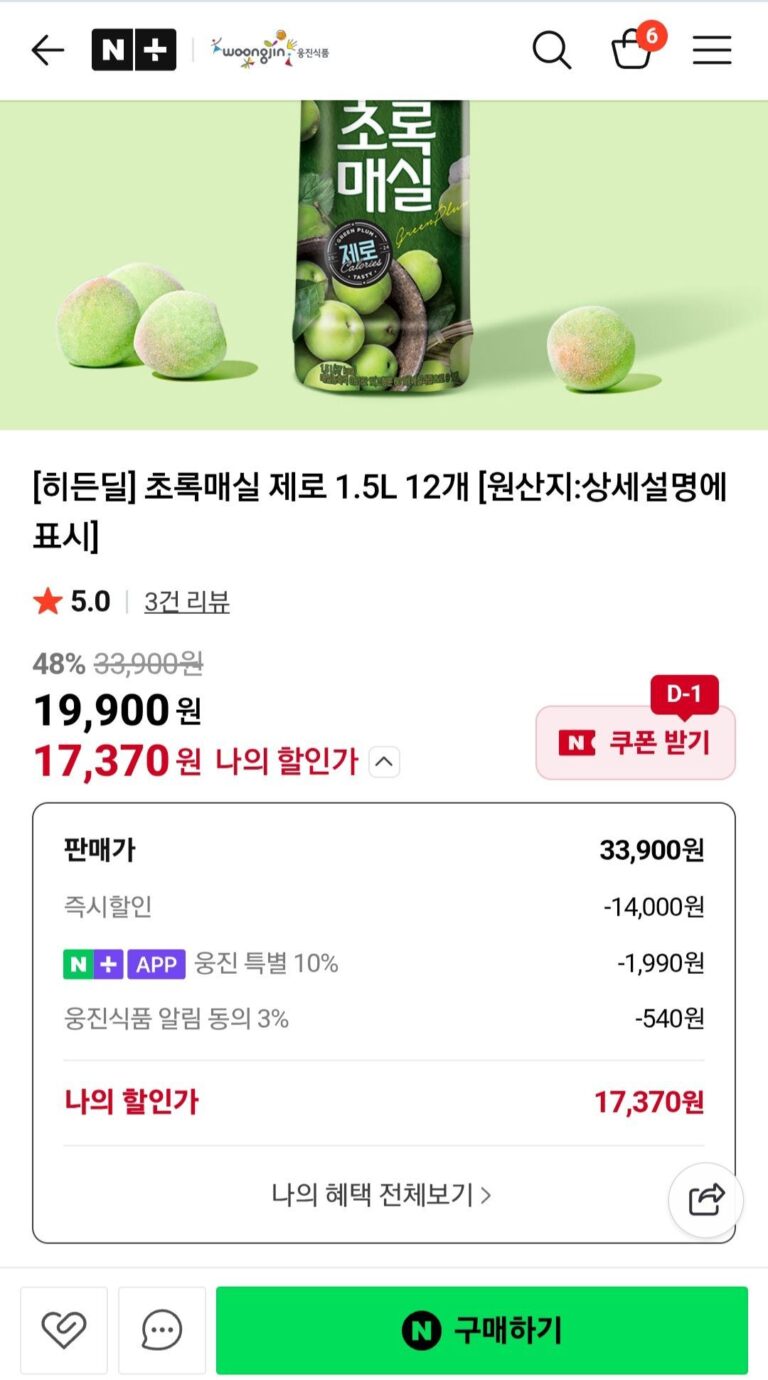This screenshot has width=768, height=1380.
Task: Open the hamburger menu
Action: pyautogui.click(x=712, y=50)
